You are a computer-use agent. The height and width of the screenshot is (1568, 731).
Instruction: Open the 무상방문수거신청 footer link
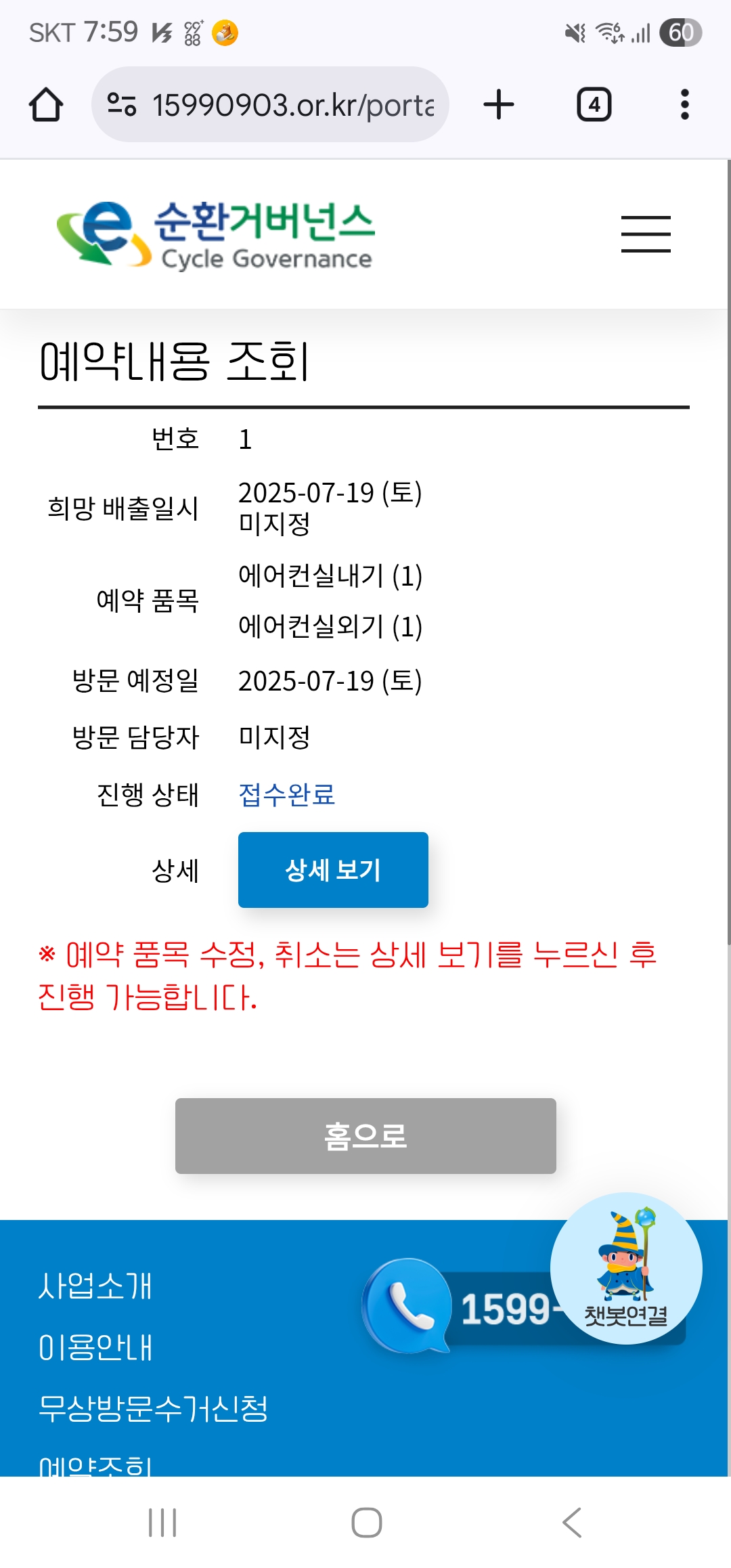click(153, 1409)
